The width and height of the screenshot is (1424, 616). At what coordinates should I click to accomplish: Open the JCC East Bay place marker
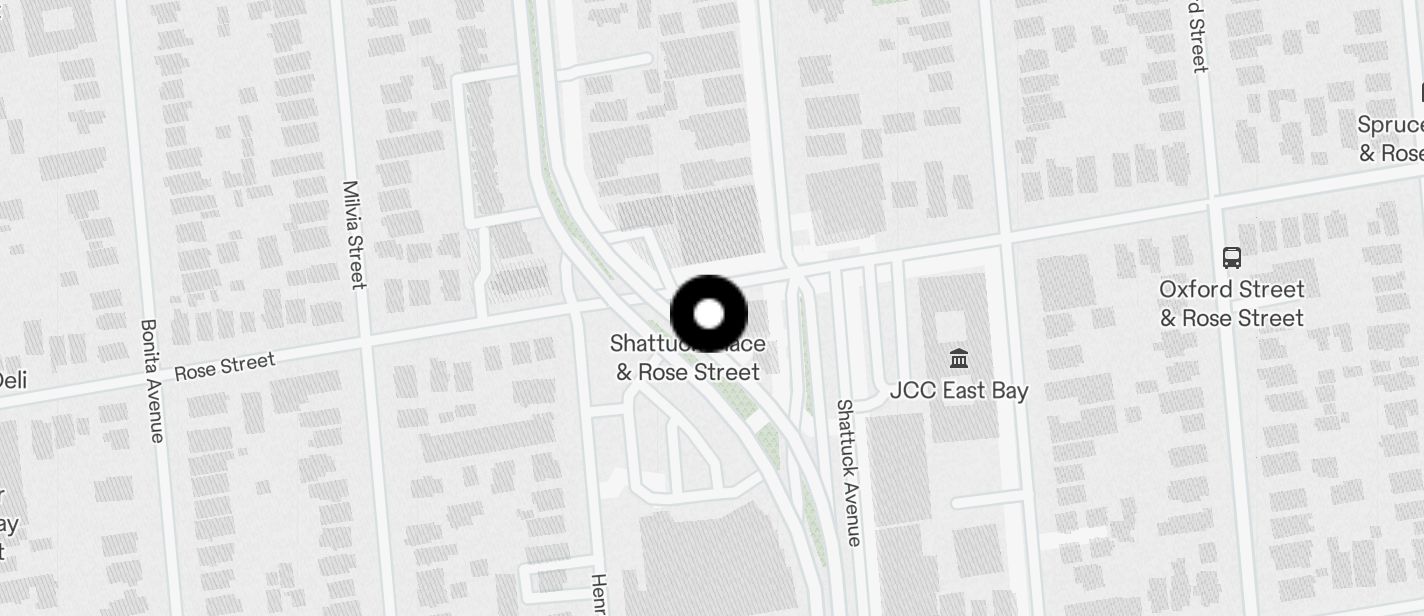click(959, 358)
